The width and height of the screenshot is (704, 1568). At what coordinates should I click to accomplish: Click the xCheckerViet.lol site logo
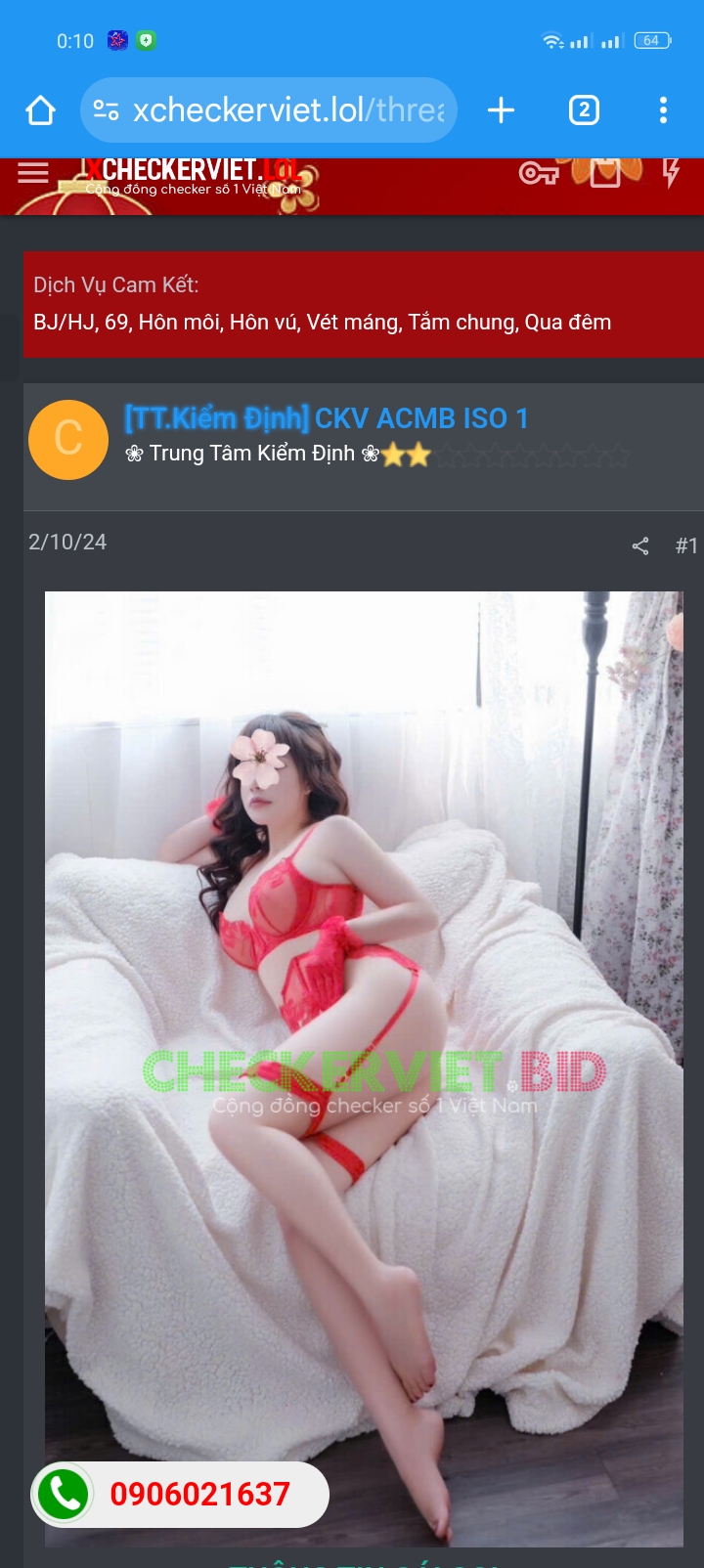(192, 168)
